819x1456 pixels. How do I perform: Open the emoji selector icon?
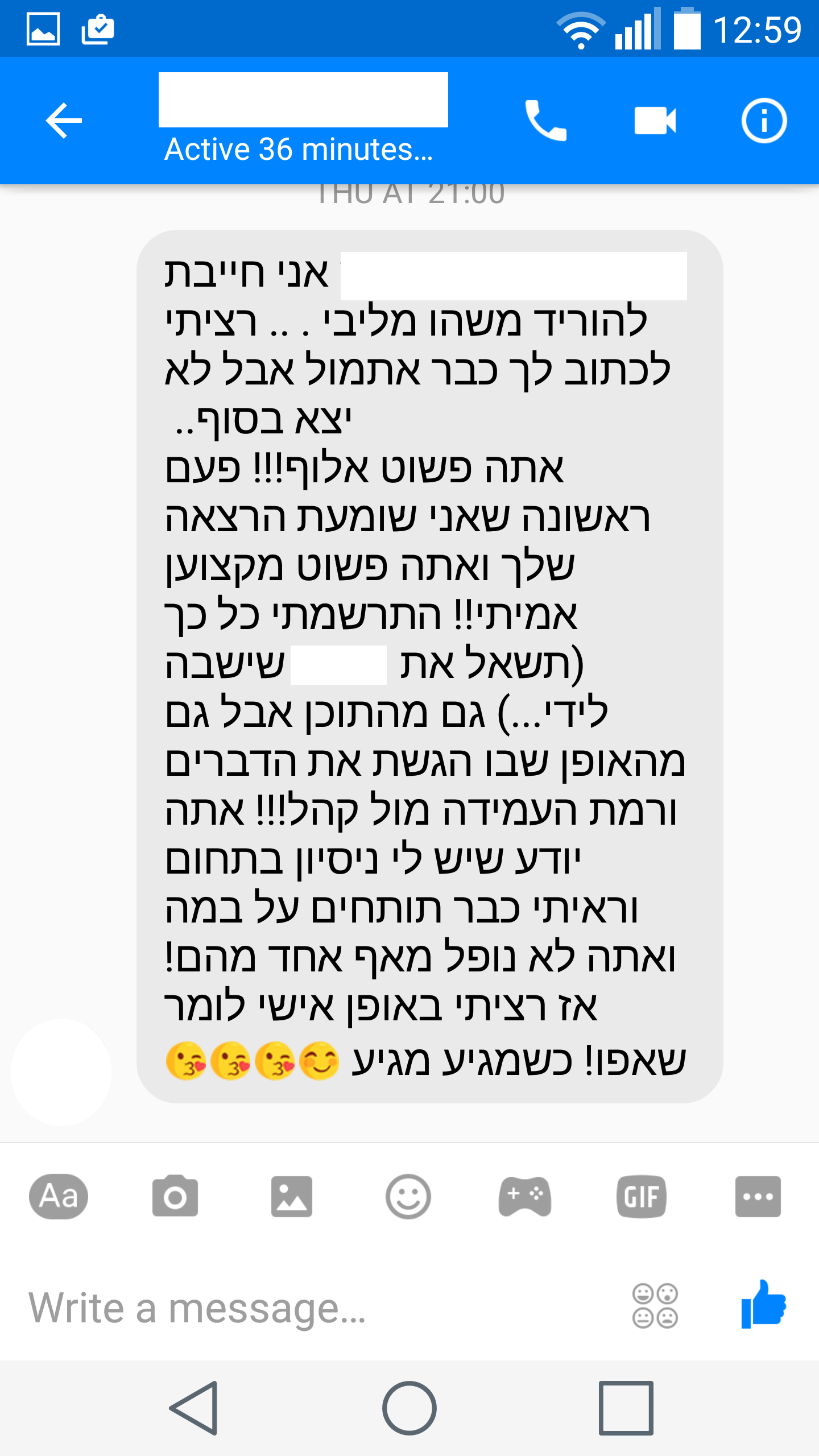tap(655, 1306)
